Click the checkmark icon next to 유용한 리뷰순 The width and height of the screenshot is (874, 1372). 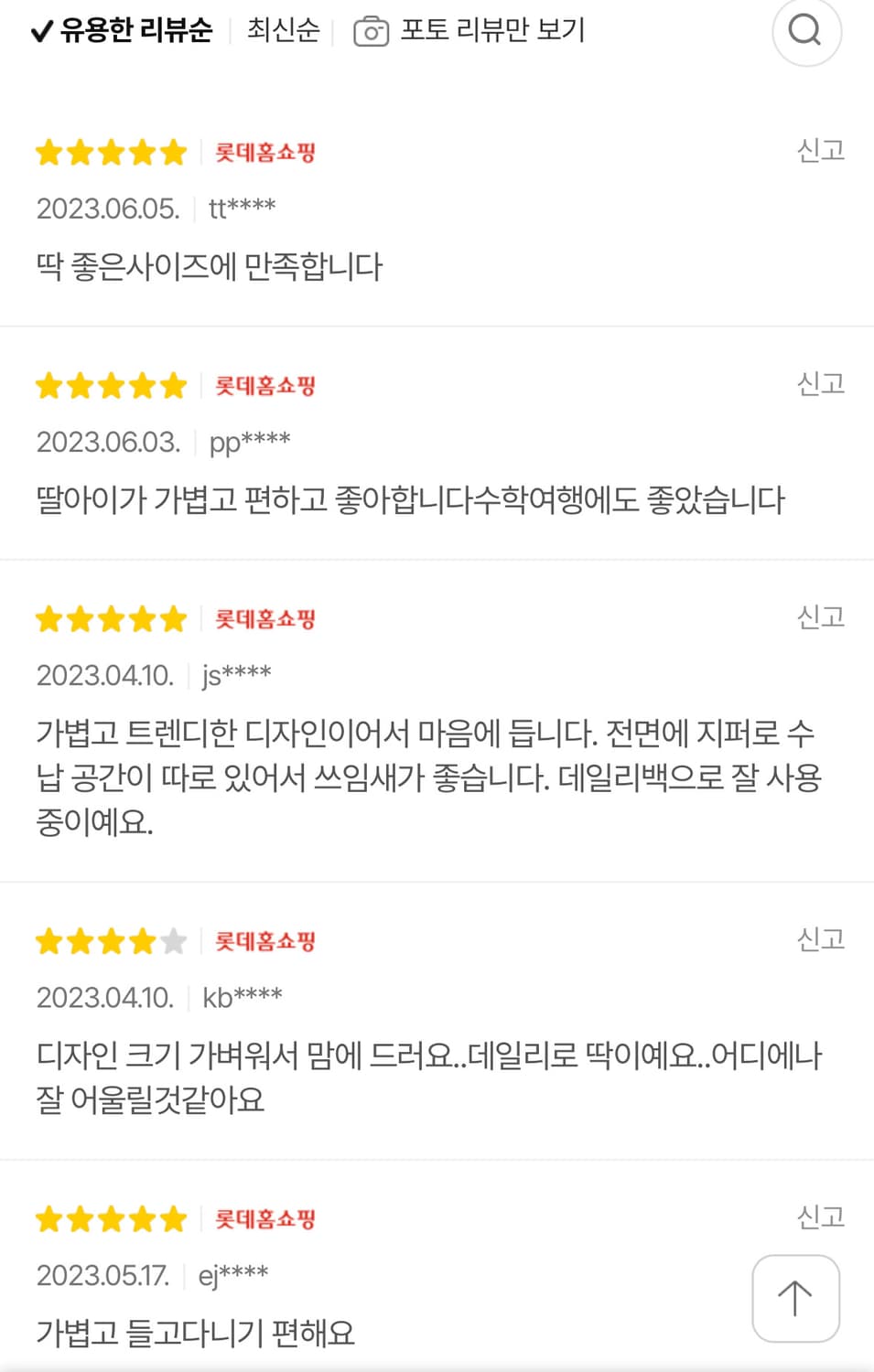tap(40, 30)
